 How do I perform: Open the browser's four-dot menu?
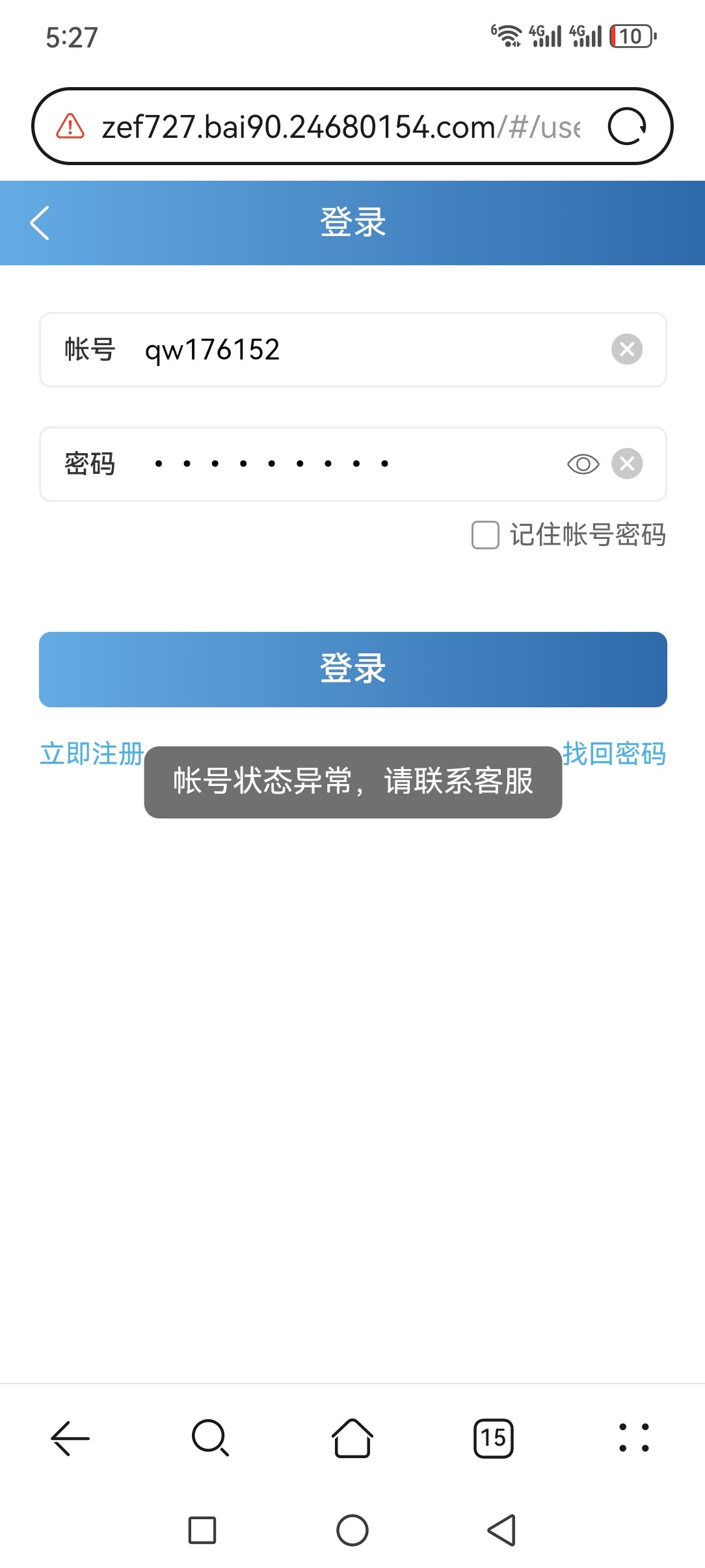[634, 1438]
